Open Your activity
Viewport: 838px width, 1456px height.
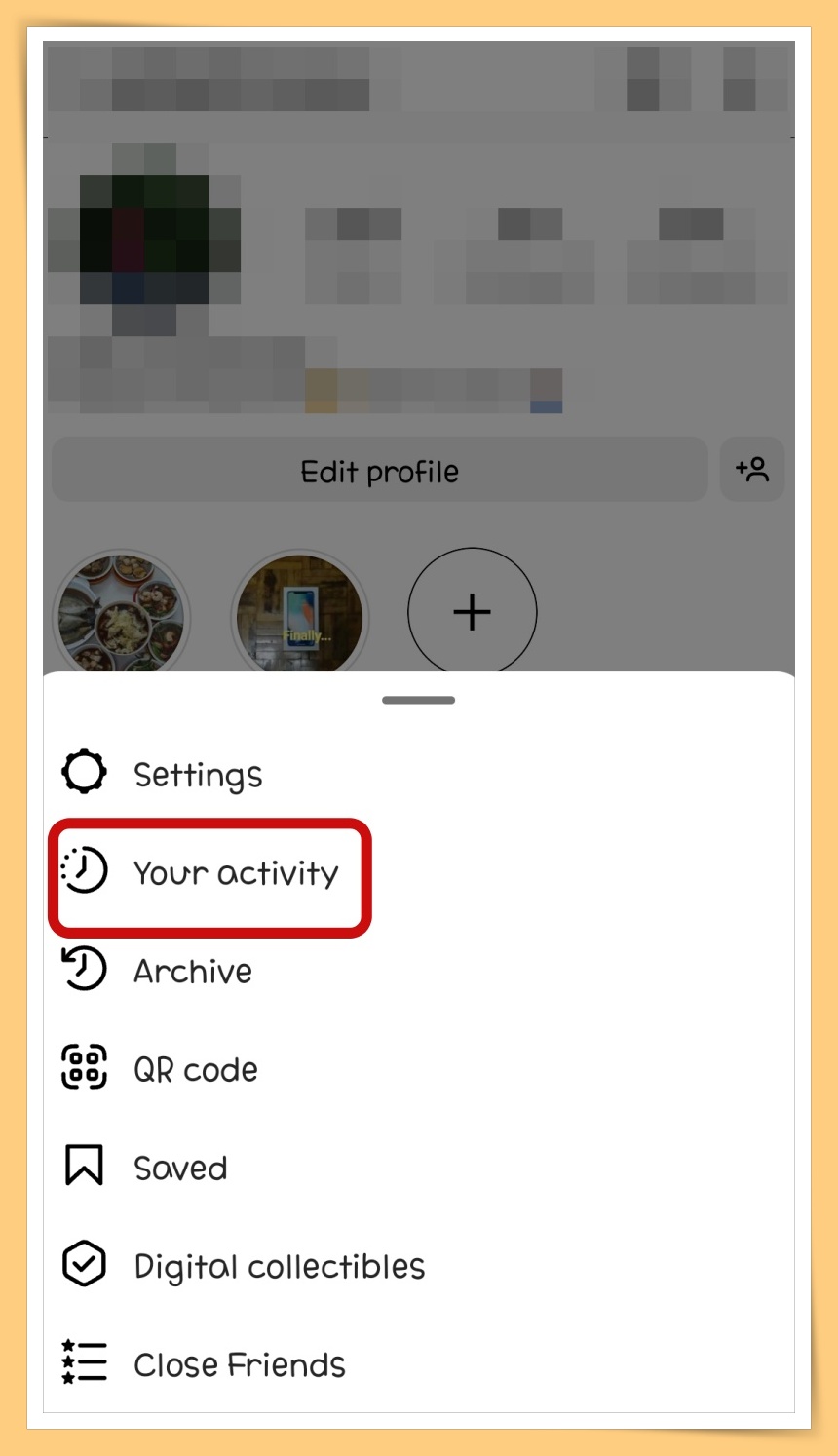(234, 873)
